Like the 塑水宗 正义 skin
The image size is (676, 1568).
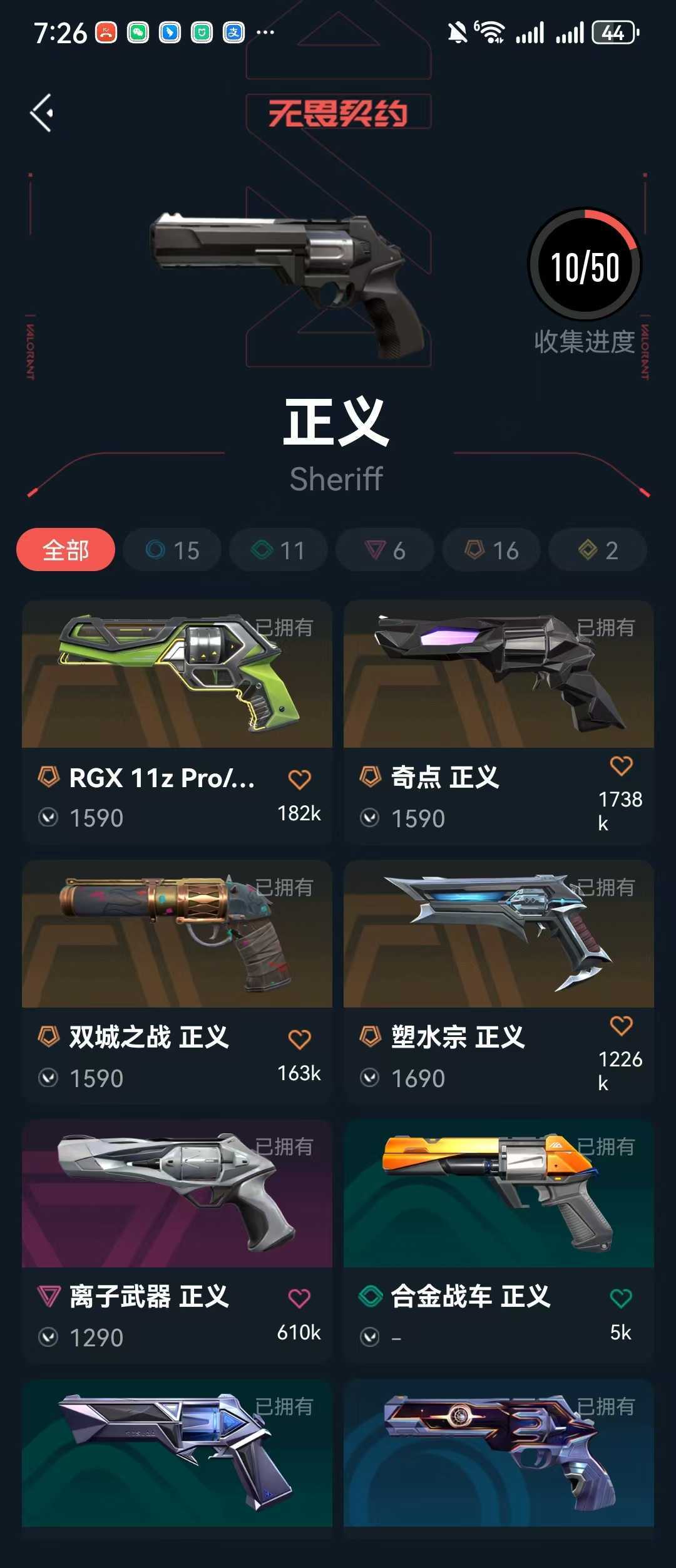pos(621,1025)
